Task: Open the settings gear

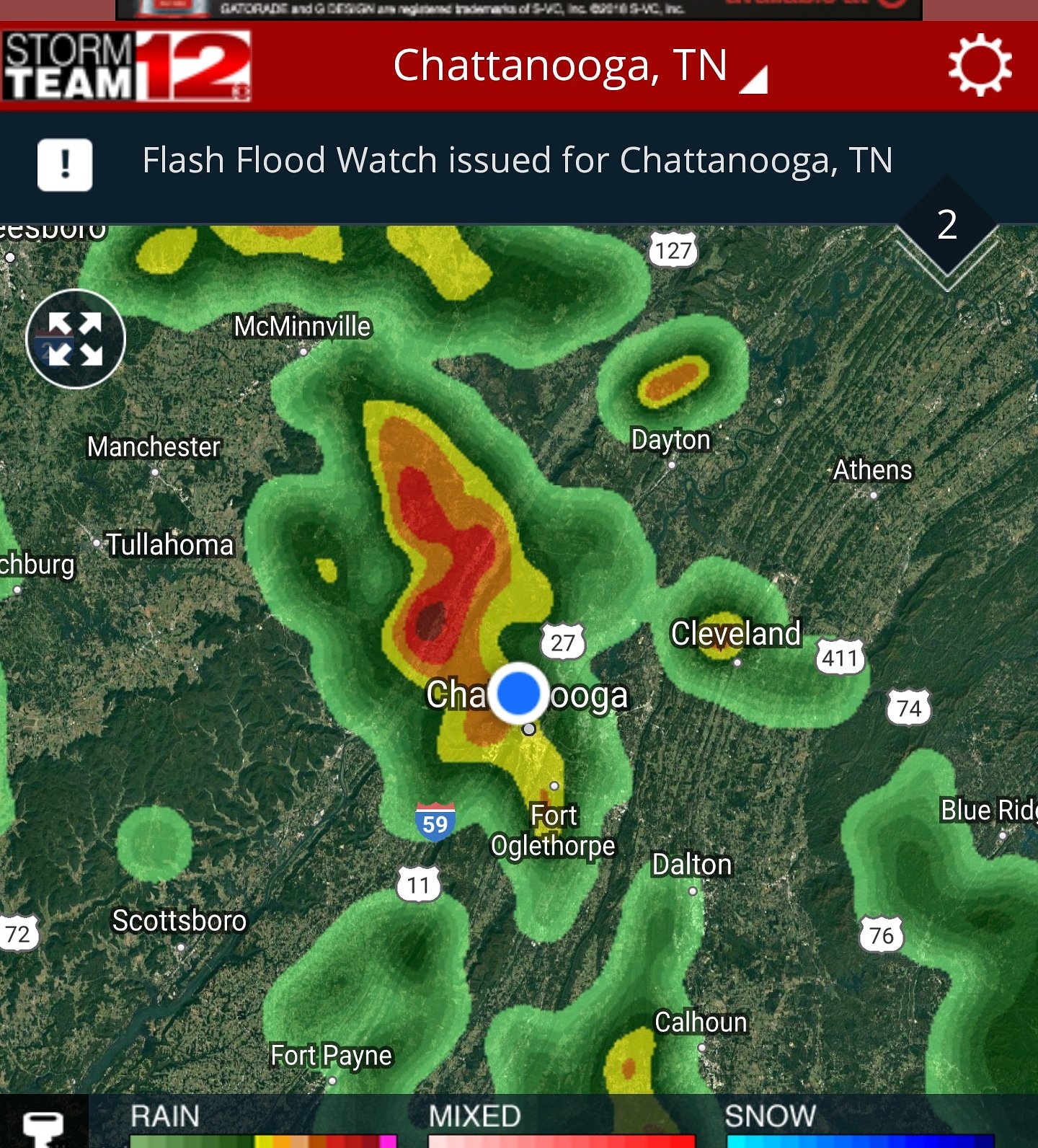Action: (979, 66)
